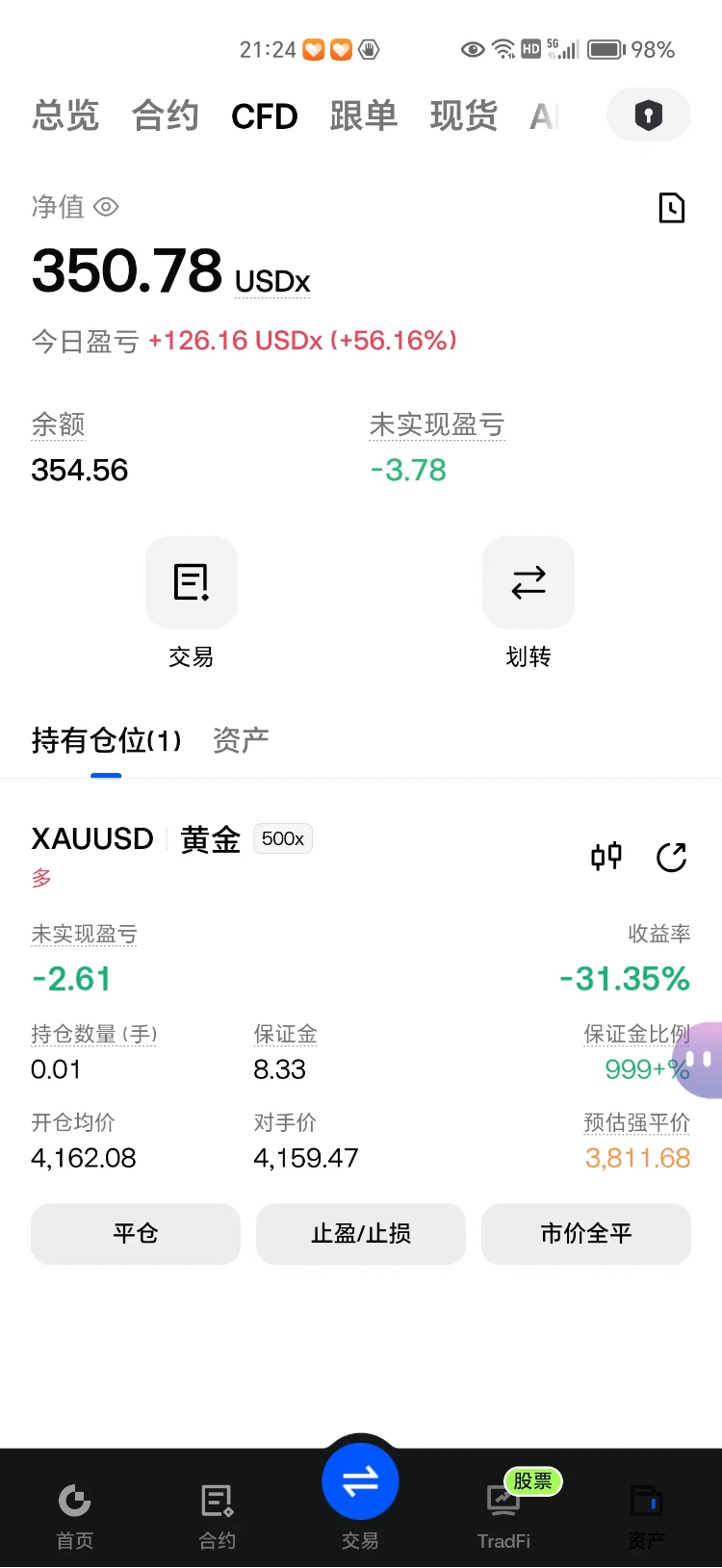
Task: Go to the 现货 tab
Action: tap(464, 116)
